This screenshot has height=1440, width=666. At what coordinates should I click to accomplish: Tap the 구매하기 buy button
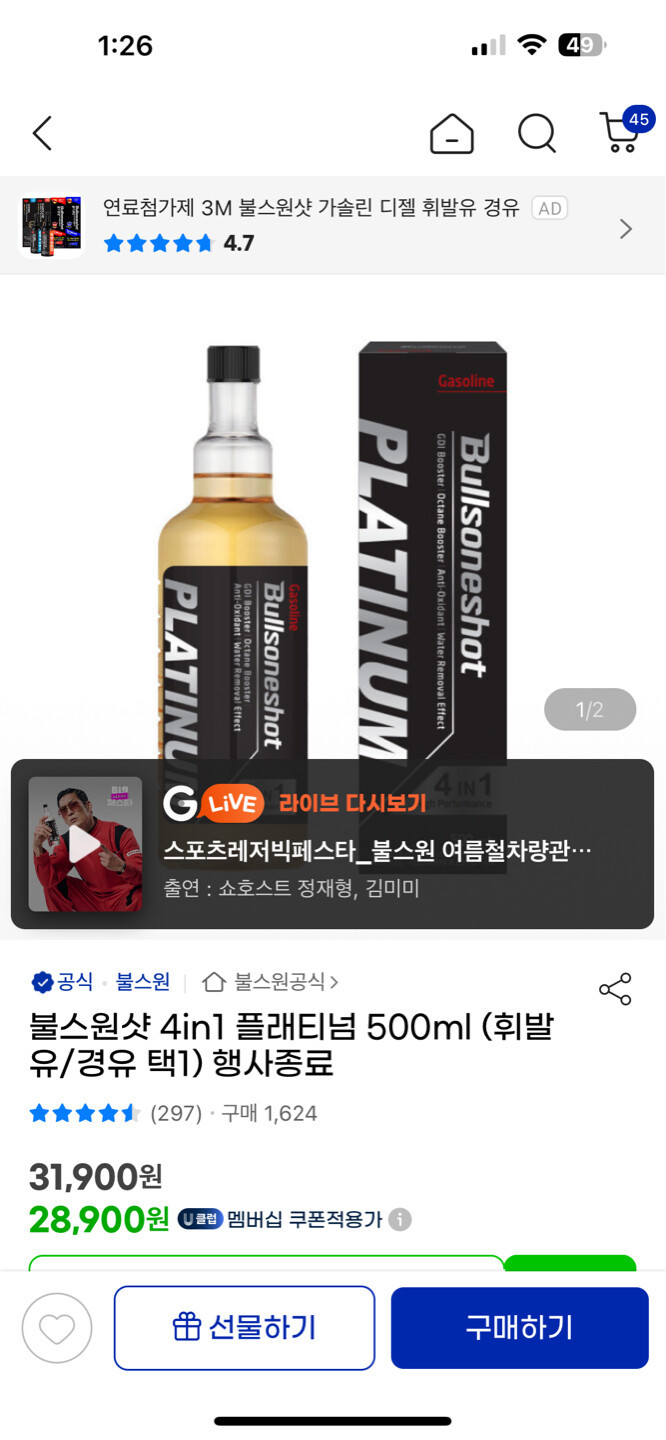tap(519, 1328)
